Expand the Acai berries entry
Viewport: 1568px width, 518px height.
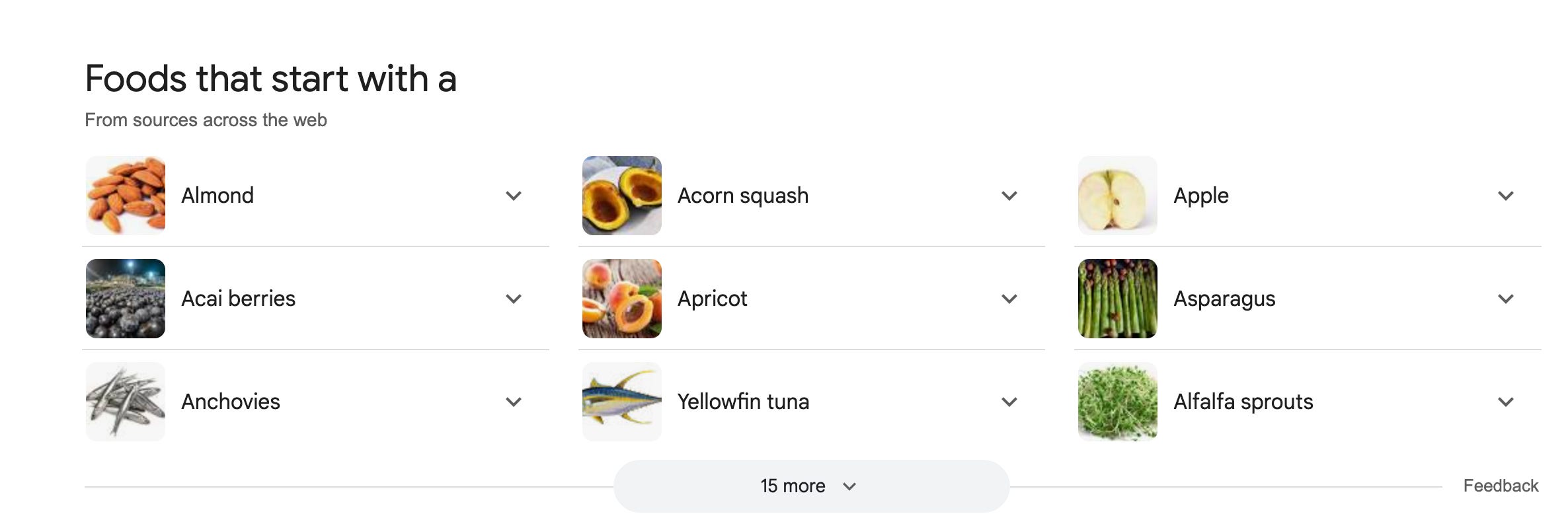pyautogui.click(x=514, y=299)
